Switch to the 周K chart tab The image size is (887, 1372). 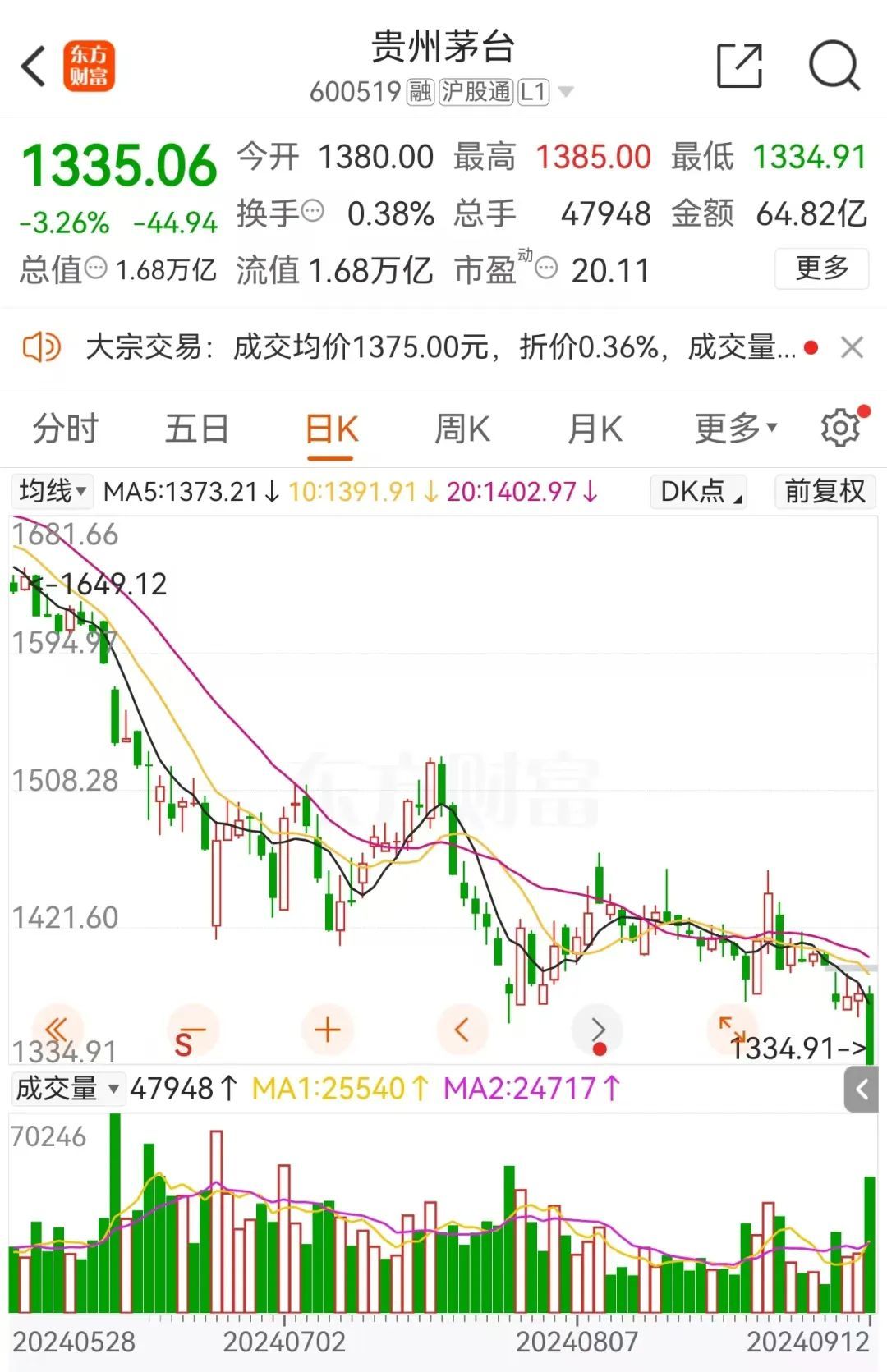click(x=462, y=429)
